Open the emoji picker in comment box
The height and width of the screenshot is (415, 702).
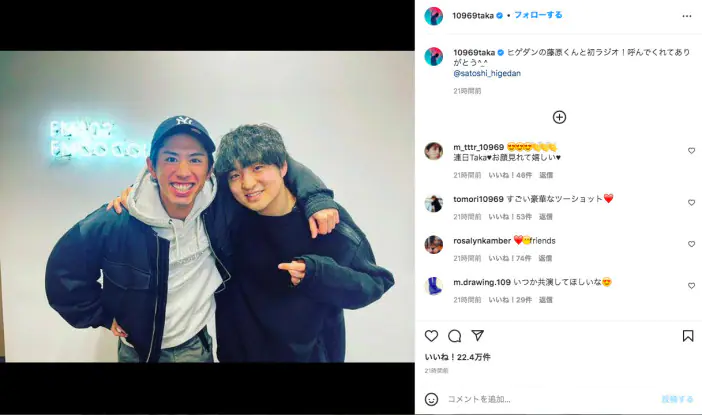click(432, 399)
